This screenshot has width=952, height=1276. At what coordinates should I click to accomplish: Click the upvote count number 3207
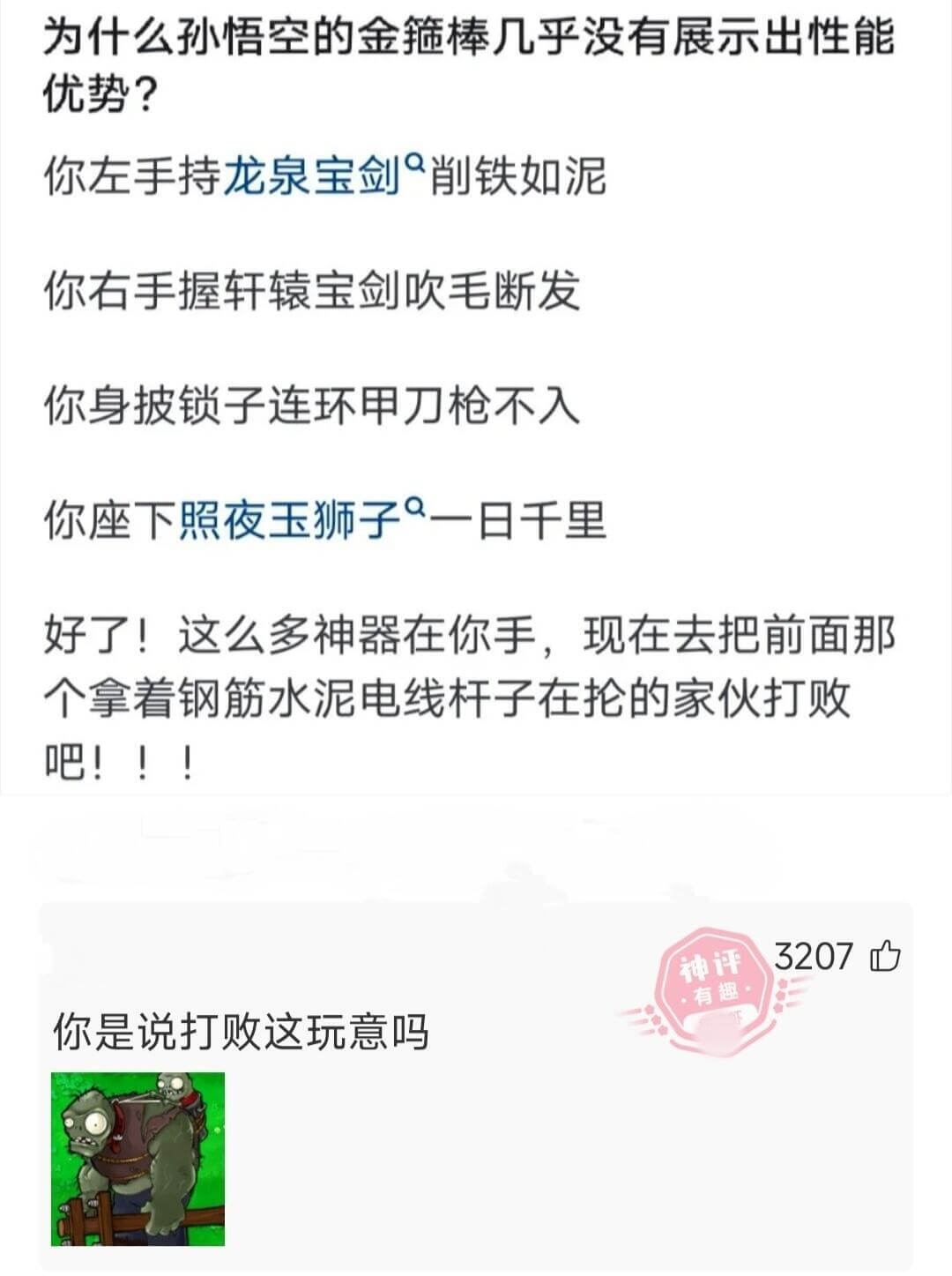pos(815,955)
